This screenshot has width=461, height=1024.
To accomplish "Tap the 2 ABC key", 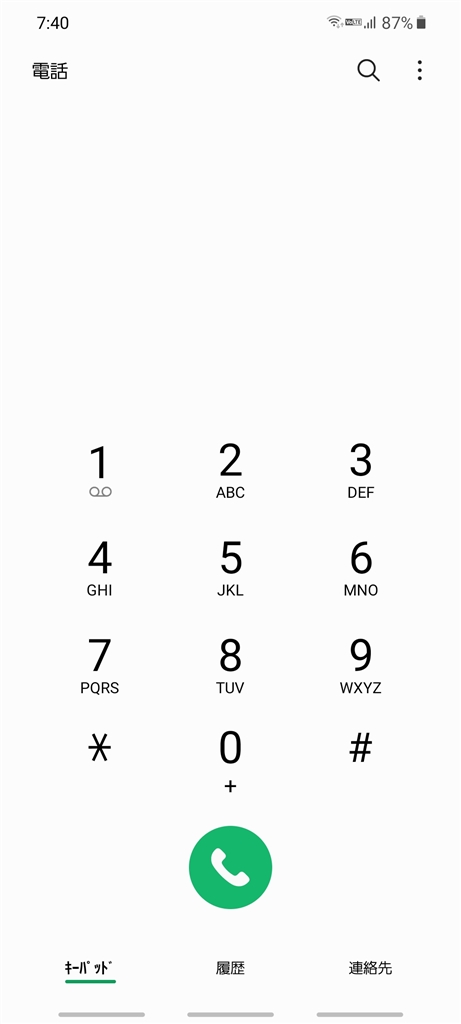I will tap(230, 471).
